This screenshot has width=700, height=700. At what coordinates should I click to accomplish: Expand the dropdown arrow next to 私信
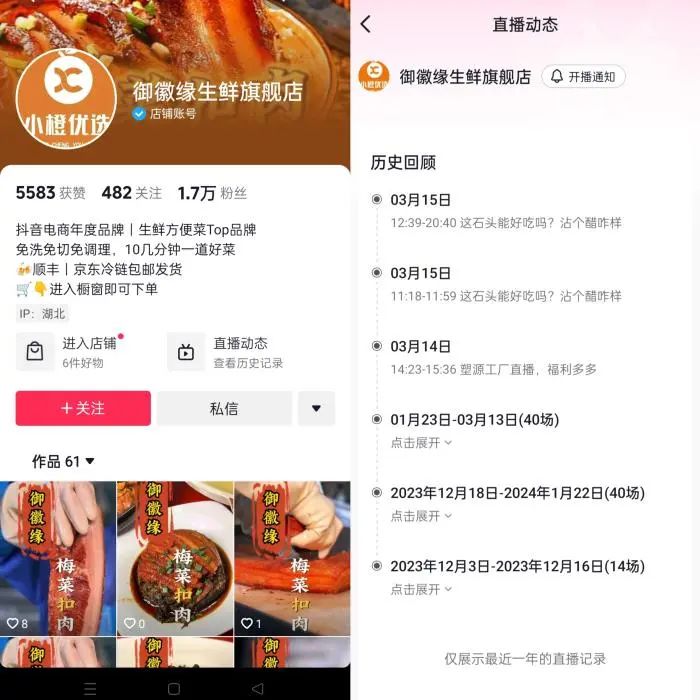point(317,408)
